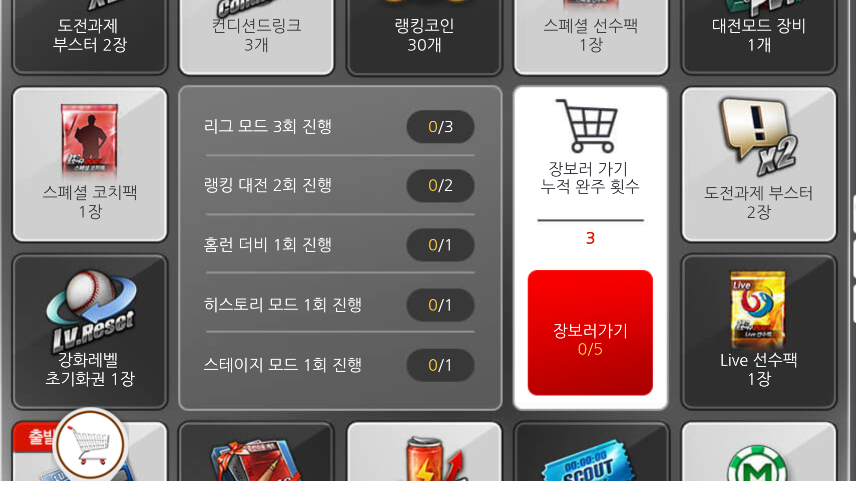Tap the energy drink can tile
The height and width of the screenshot is (481, 856).
coord(424,455)
